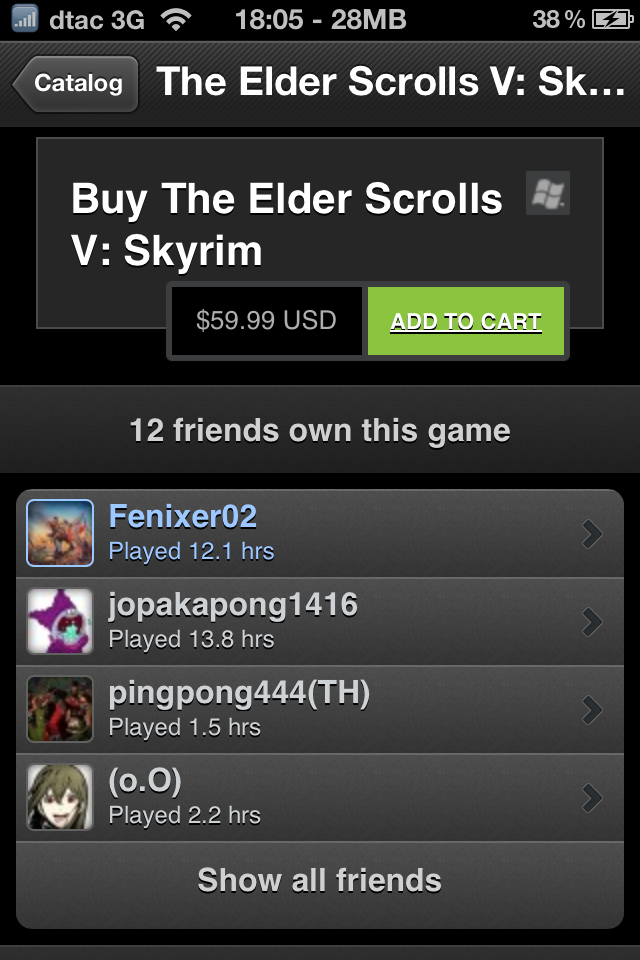
Task: Add Skyrim to the cart
Action: point(466,321)
